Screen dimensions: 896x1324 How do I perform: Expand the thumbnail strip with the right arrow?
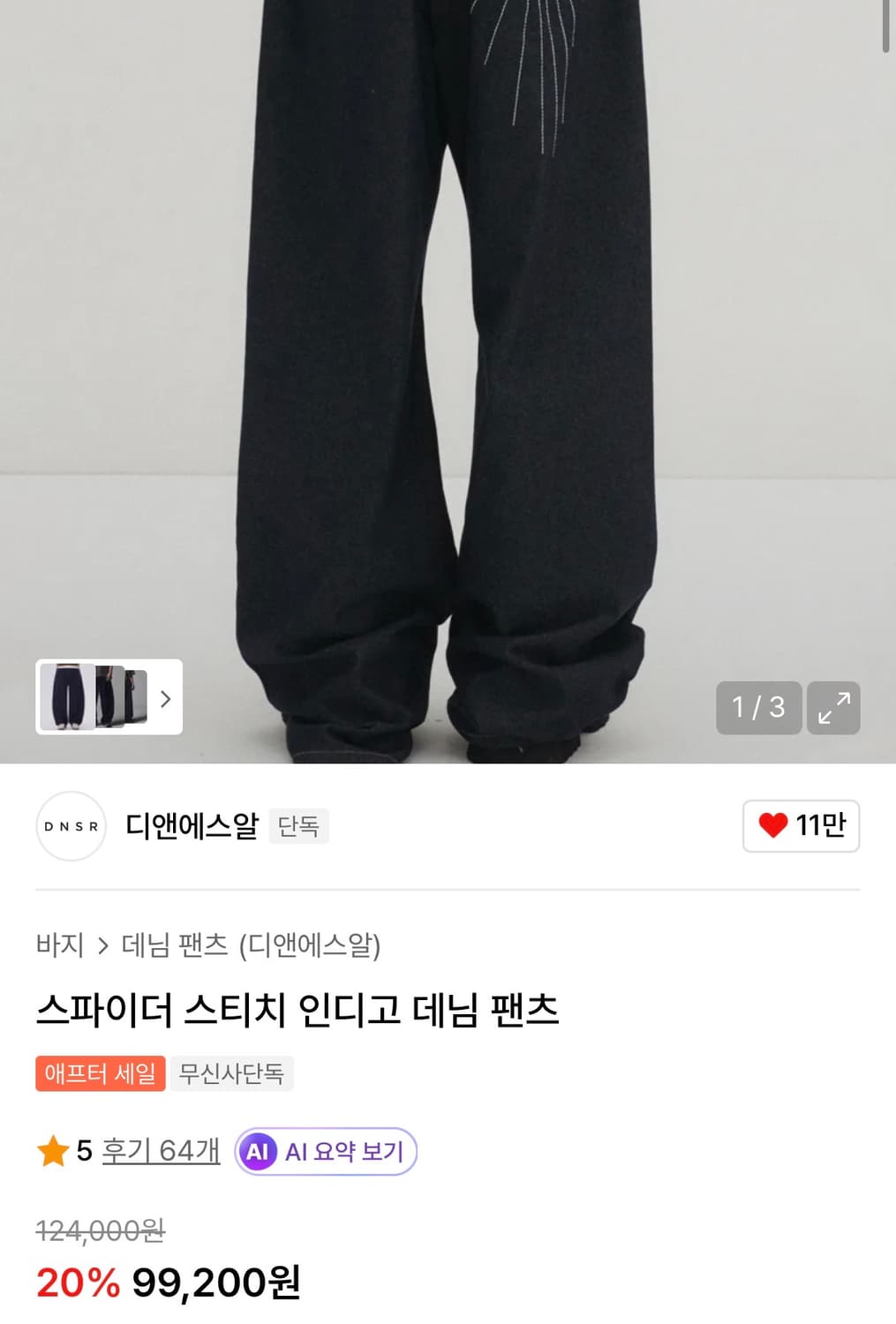(x=164, y=699)
